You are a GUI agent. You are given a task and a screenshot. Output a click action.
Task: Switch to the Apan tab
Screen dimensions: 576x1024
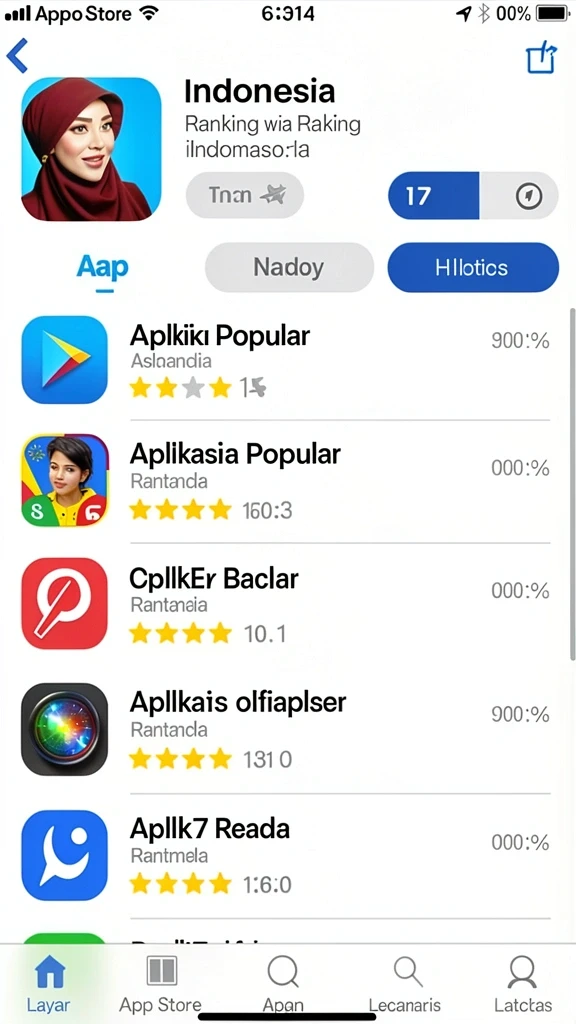tap(283, 985)
